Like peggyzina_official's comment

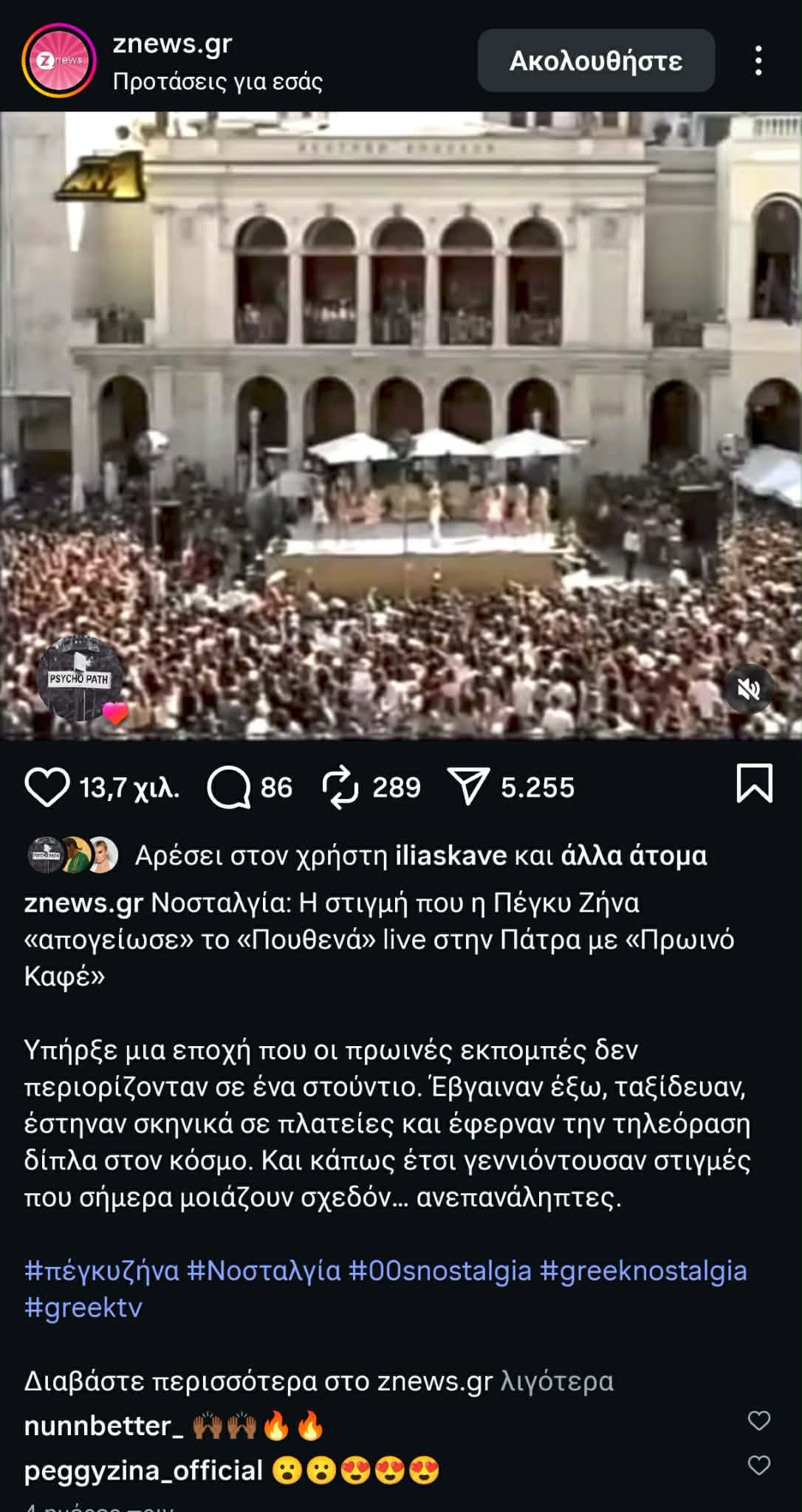[759, 1465]
